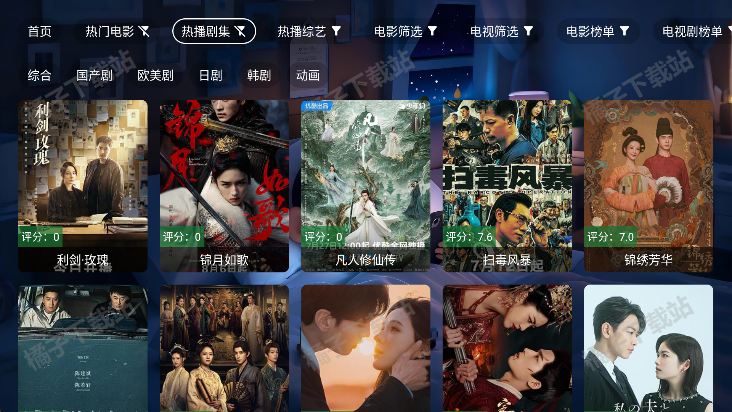The width and height of the screenshot is (732, 412).
Task: Choose the 日剧 category
Action: point(210,75)
